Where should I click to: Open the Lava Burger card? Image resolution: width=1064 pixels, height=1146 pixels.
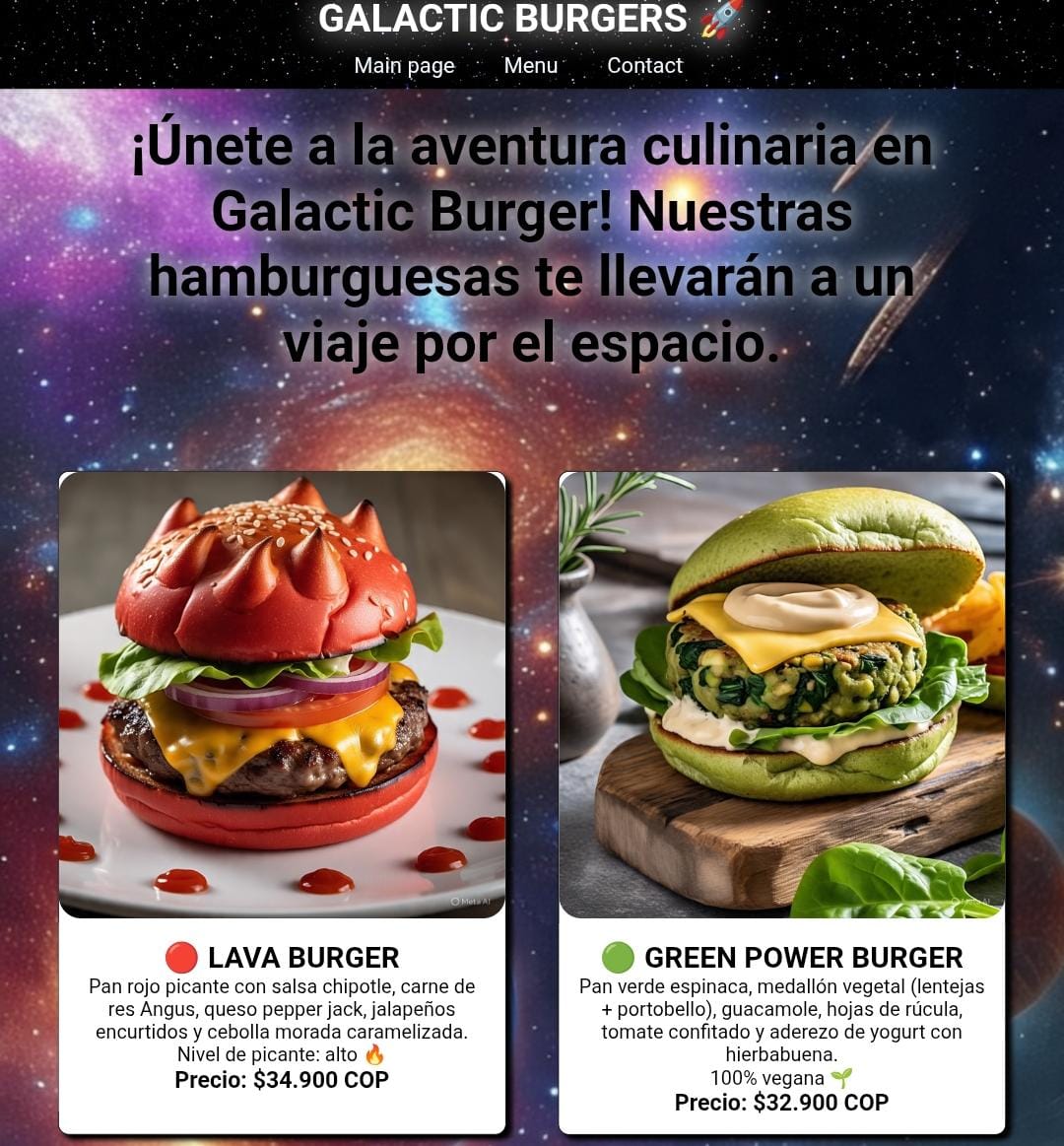[x=282, y=803]
